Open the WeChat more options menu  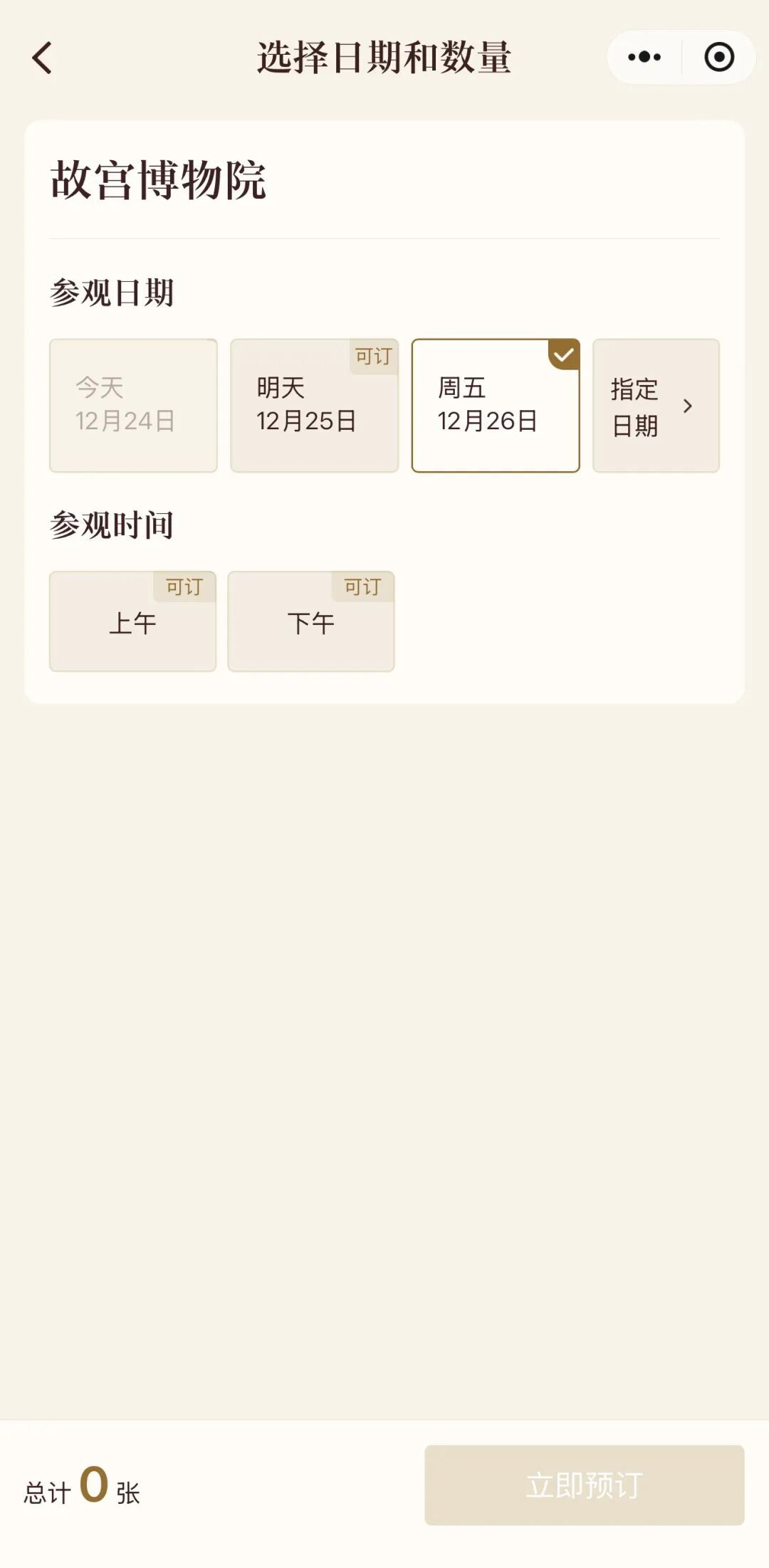[x=643, y=56]
